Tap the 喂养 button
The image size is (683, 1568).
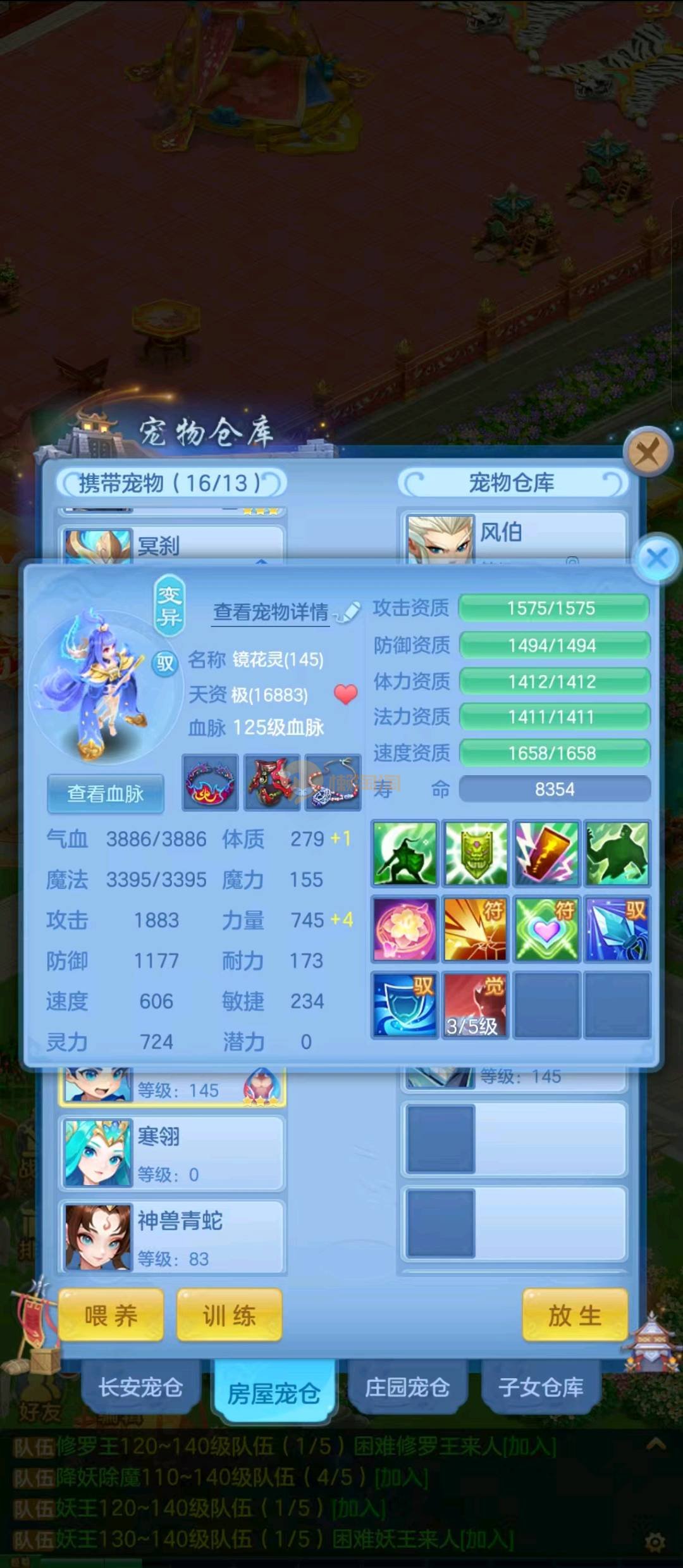[111, 1316]
